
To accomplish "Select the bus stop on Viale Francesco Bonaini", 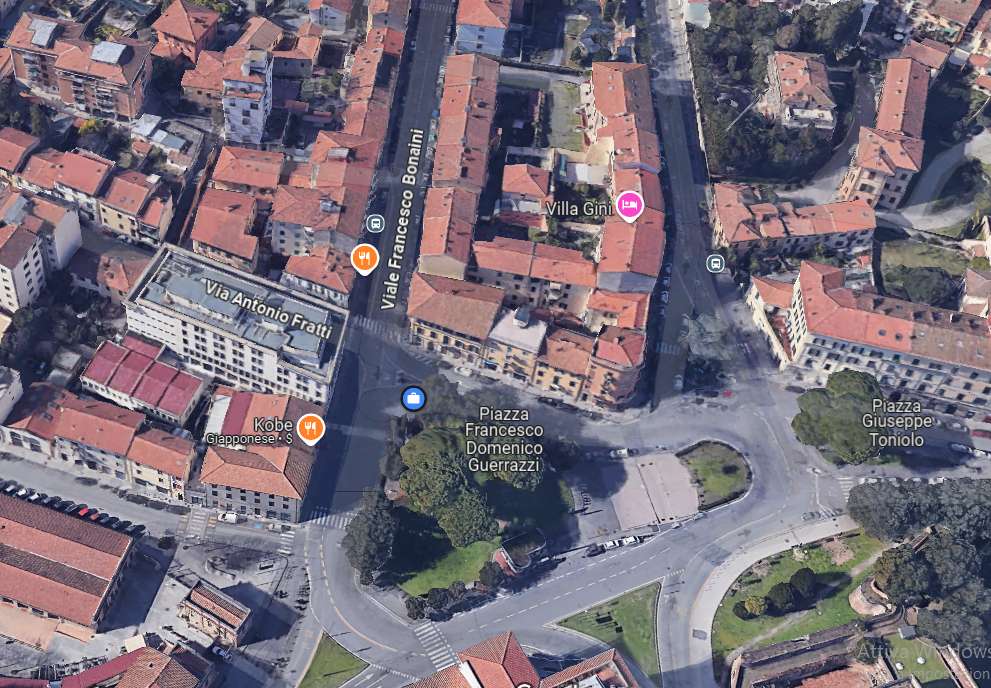I will 375,223.
